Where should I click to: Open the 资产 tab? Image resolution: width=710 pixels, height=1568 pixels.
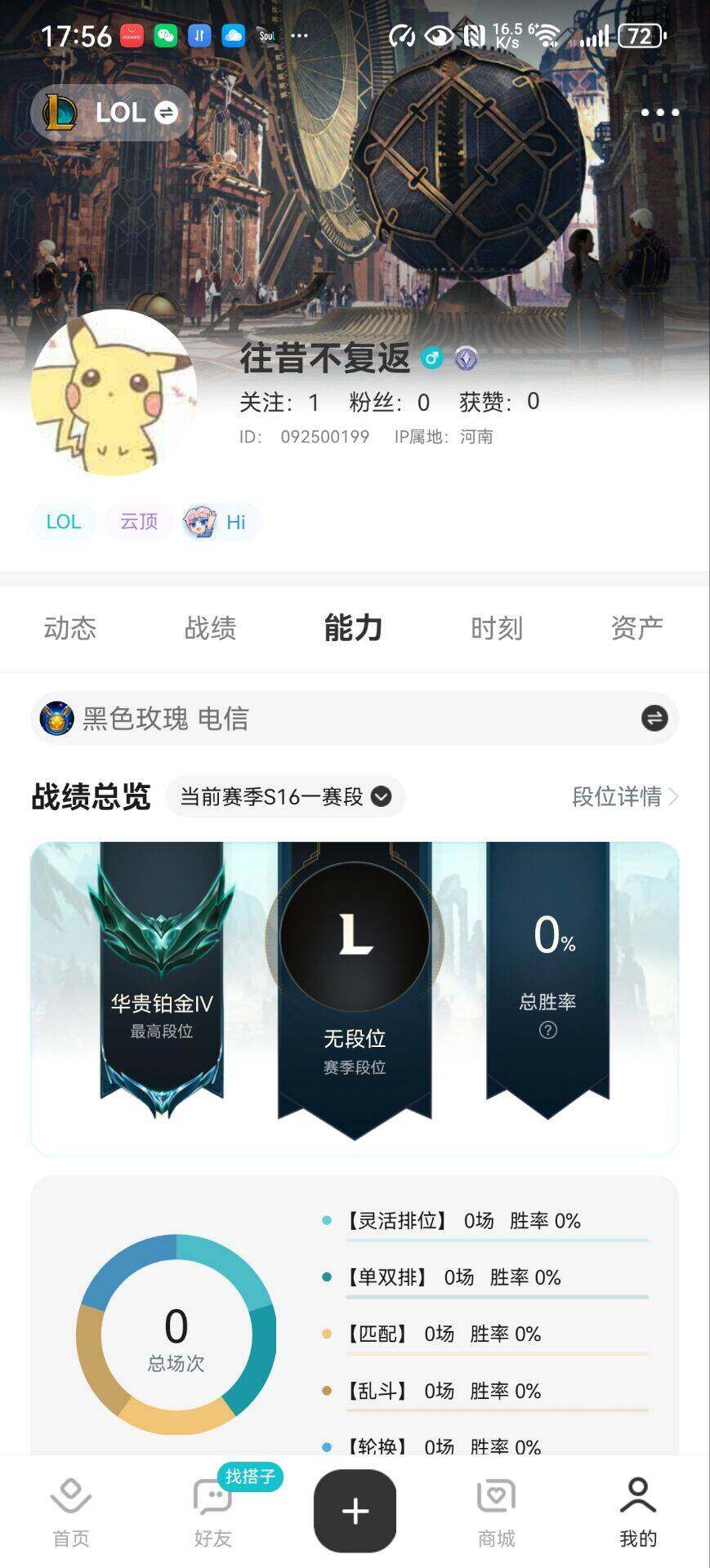point(636,628)
